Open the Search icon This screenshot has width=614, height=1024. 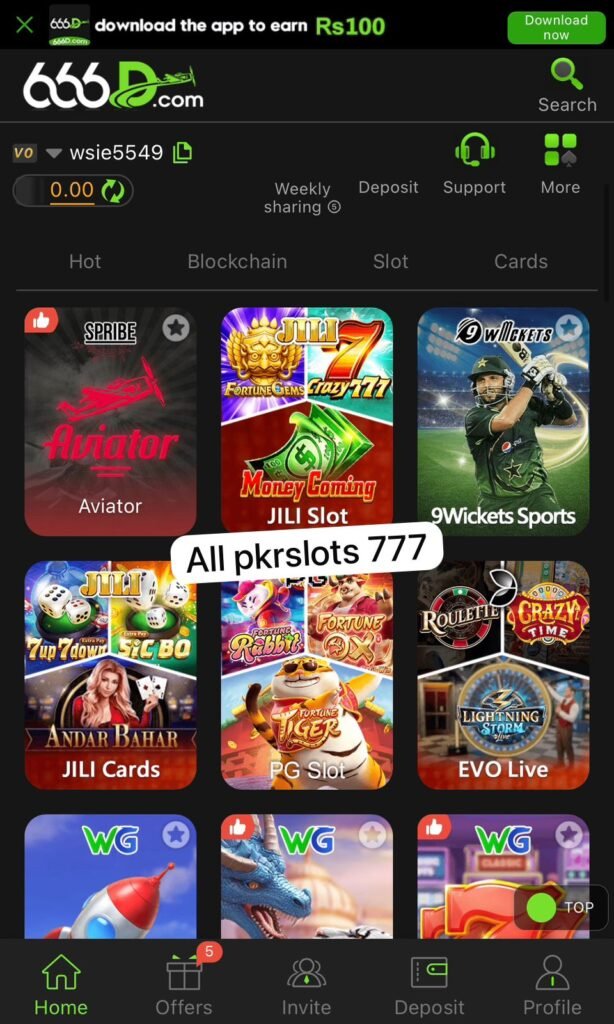(567, 85)
